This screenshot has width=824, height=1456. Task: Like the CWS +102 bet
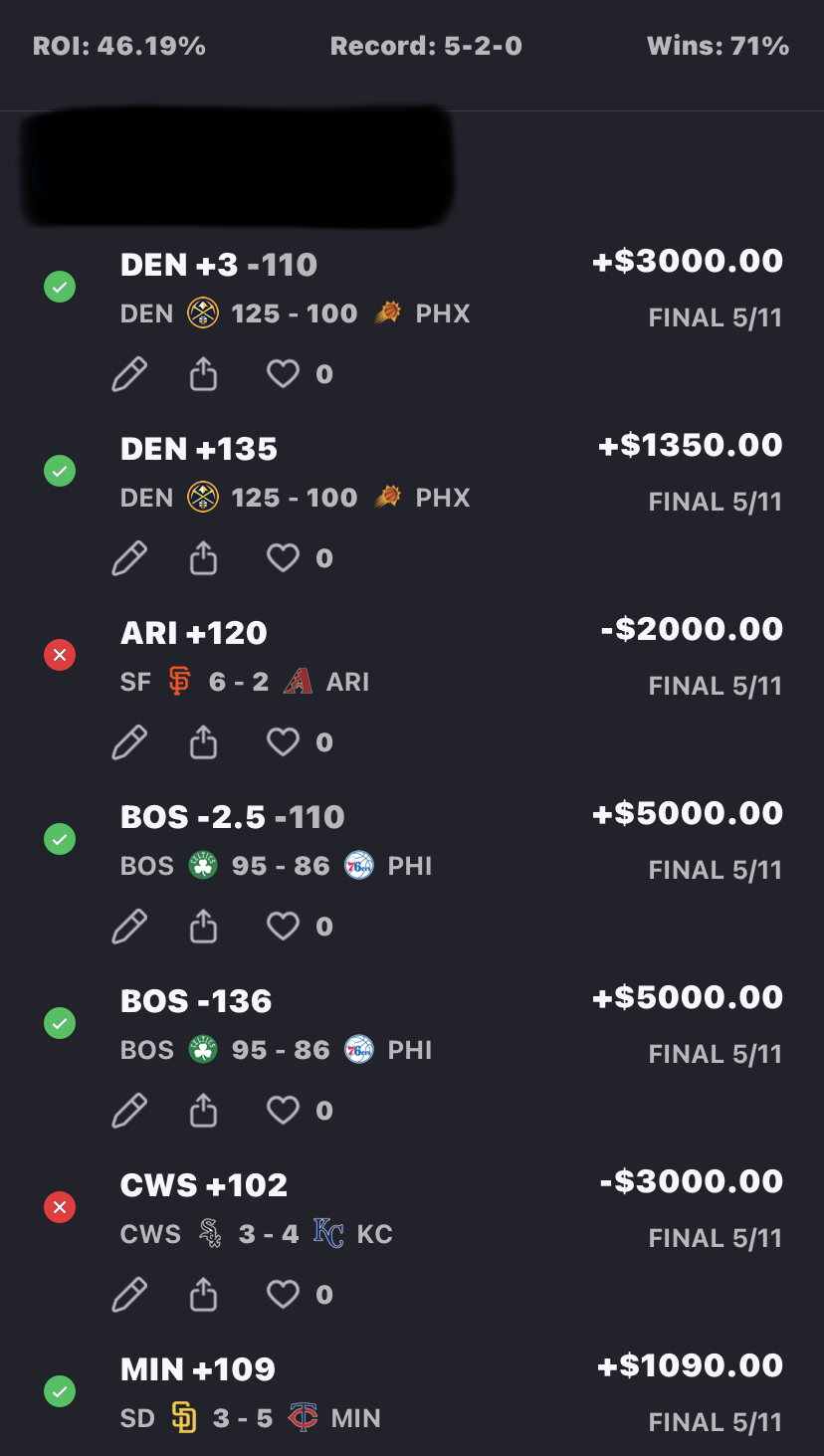coord(283,1295)
